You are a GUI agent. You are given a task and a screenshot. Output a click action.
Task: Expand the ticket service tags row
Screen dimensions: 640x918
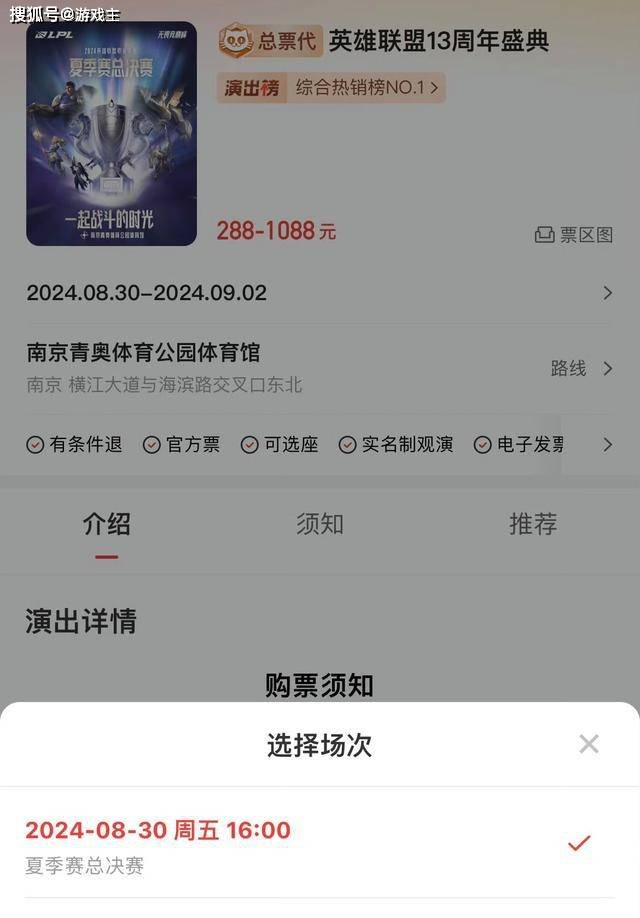pyautogui.click(x=607, y=445)
